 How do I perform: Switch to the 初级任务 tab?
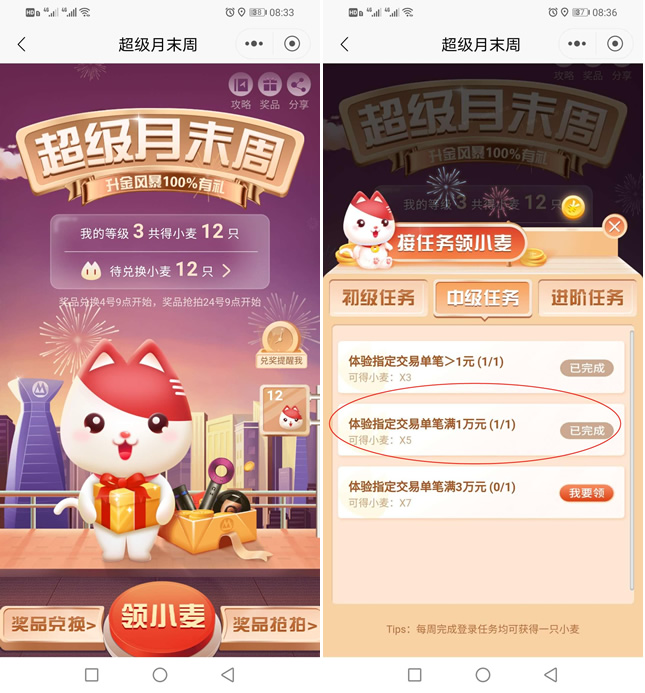[378, 297]
